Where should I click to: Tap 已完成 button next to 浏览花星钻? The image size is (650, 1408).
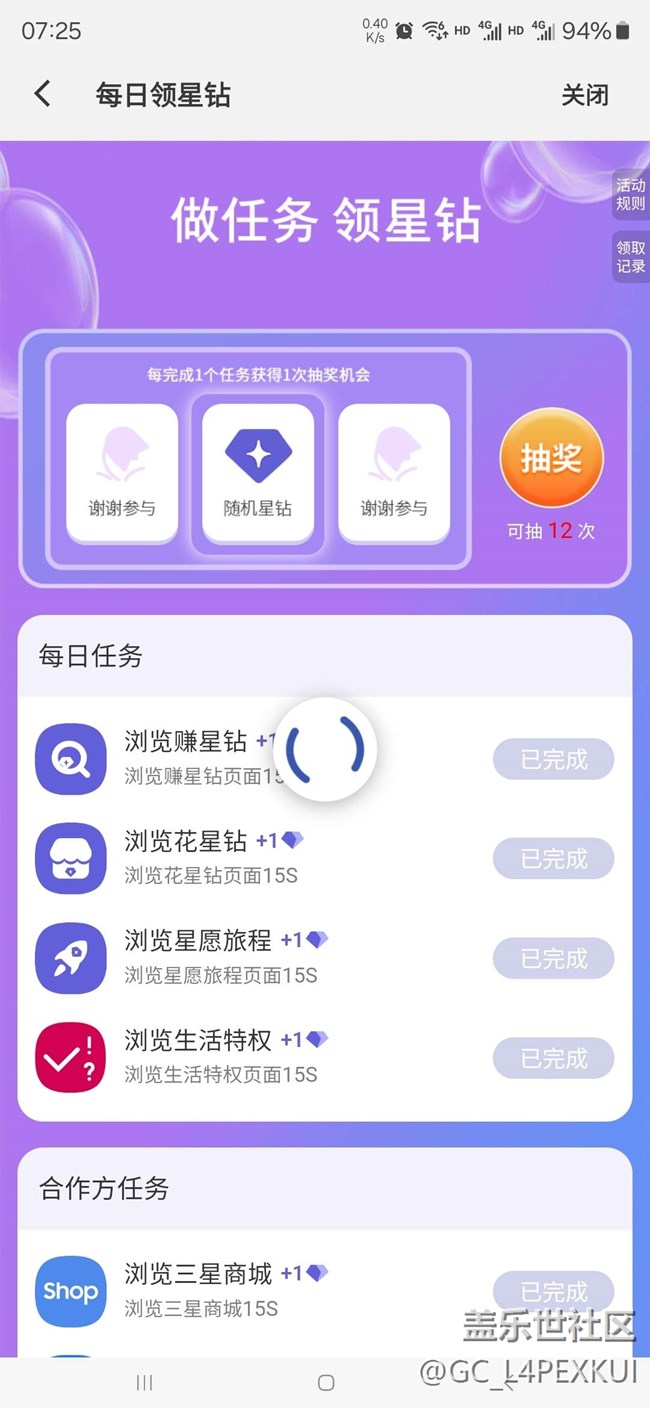[x=553, y=859]
